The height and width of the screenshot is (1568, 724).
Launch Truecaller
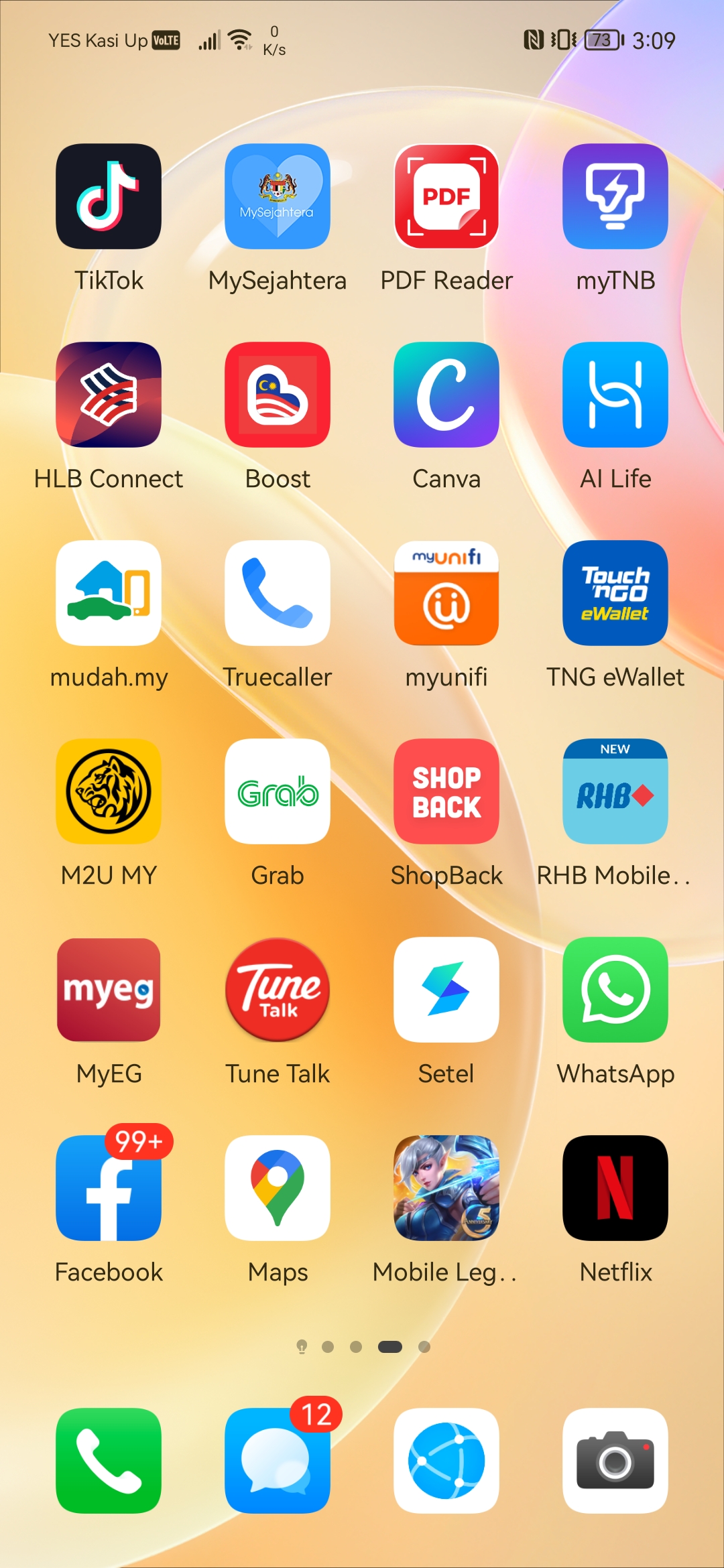tap(278, 593)
